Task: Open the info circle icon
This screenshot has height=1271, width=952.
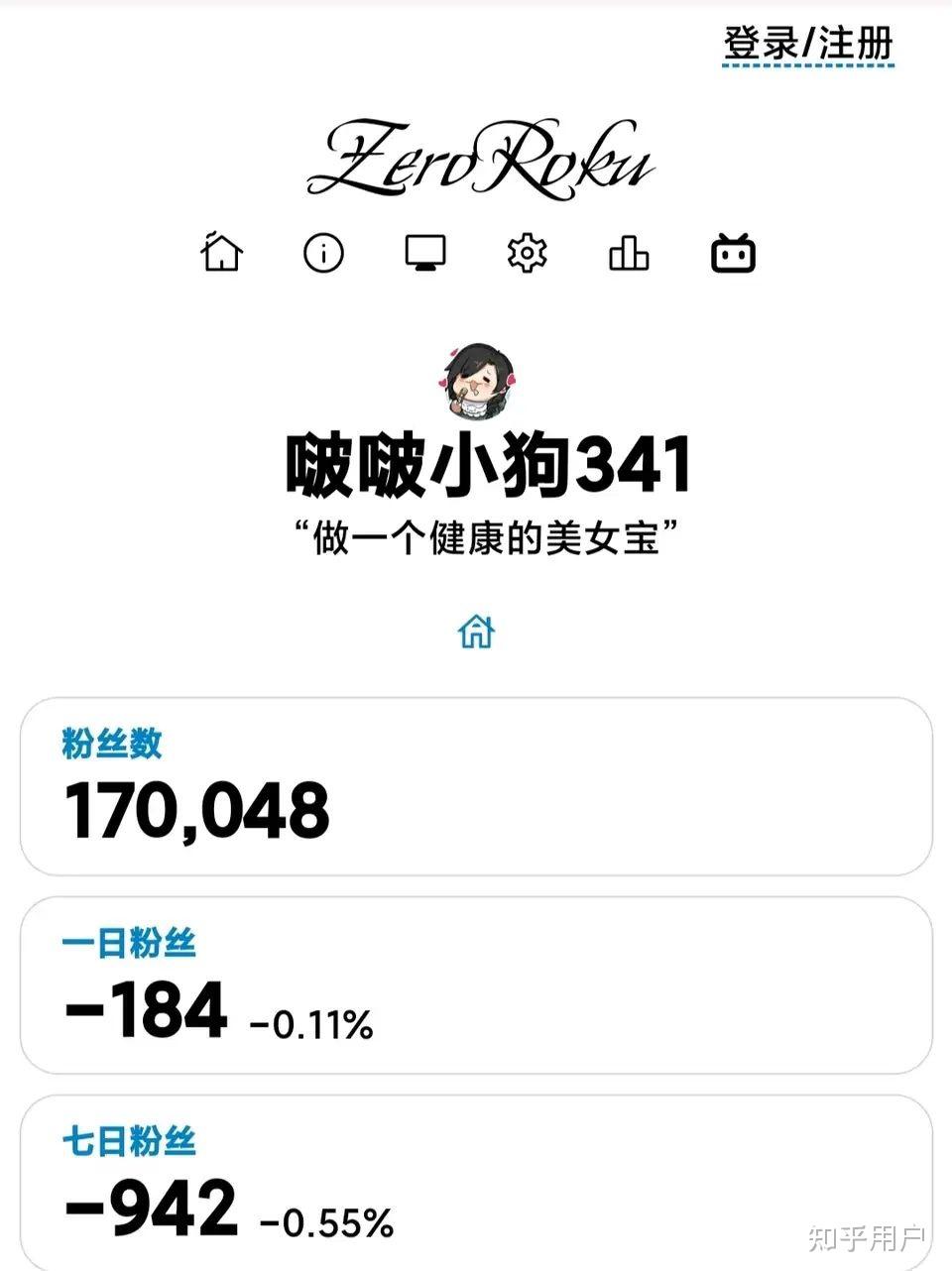Action: point(323,254)
